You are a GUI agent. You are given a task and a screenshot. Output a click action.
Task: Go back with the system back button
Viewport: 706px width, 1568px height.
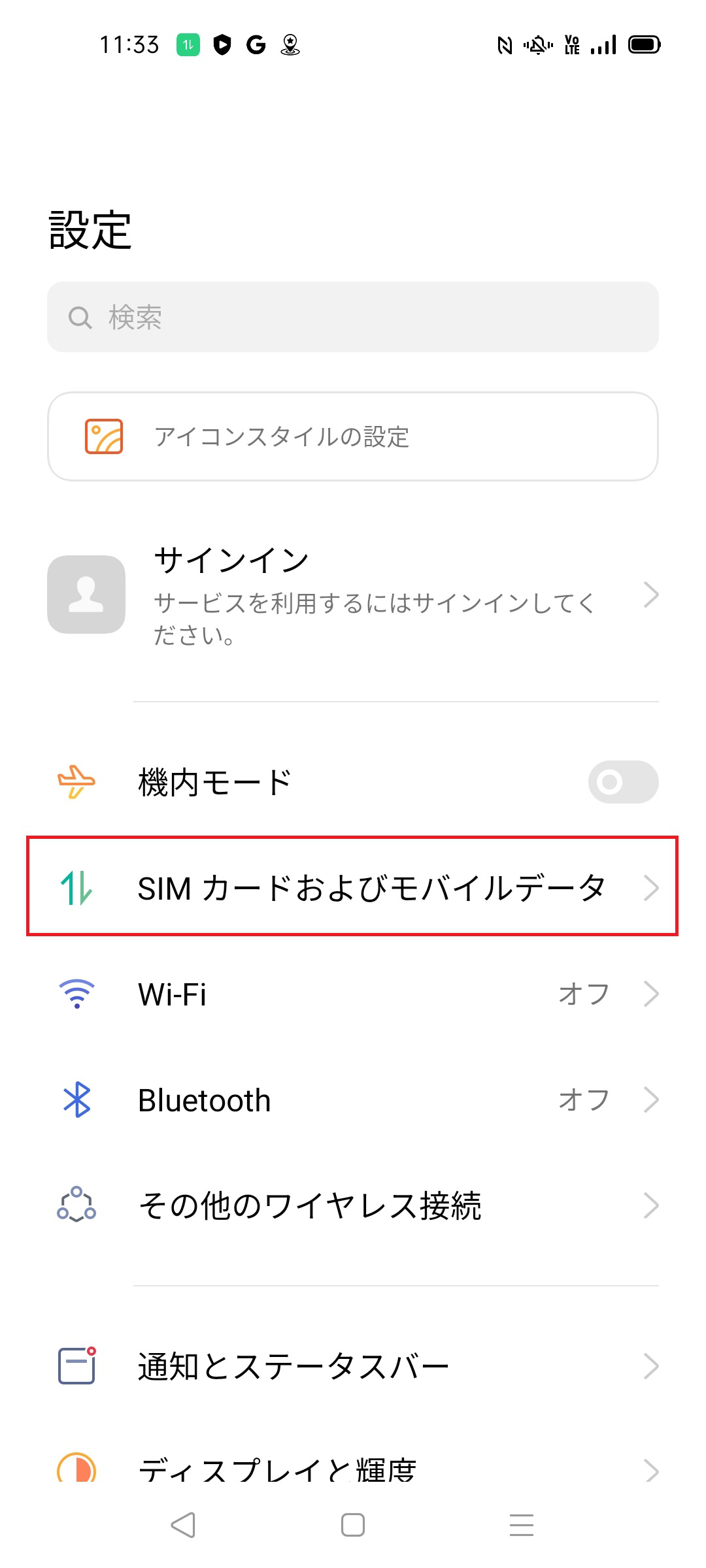pyautogui.click(x=184, y=1525)
